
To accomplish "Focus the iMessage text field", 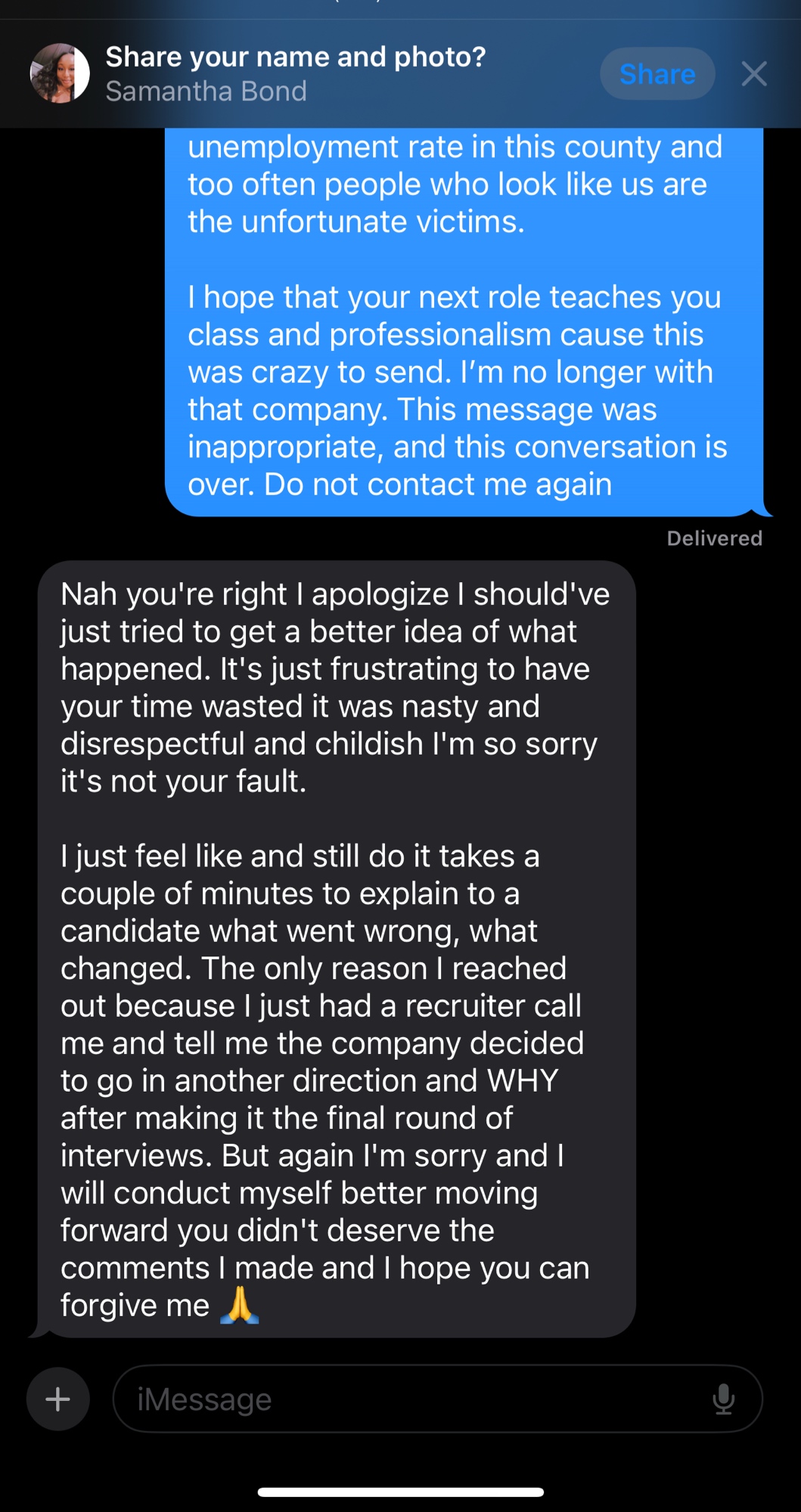I will coord(408,1399).
